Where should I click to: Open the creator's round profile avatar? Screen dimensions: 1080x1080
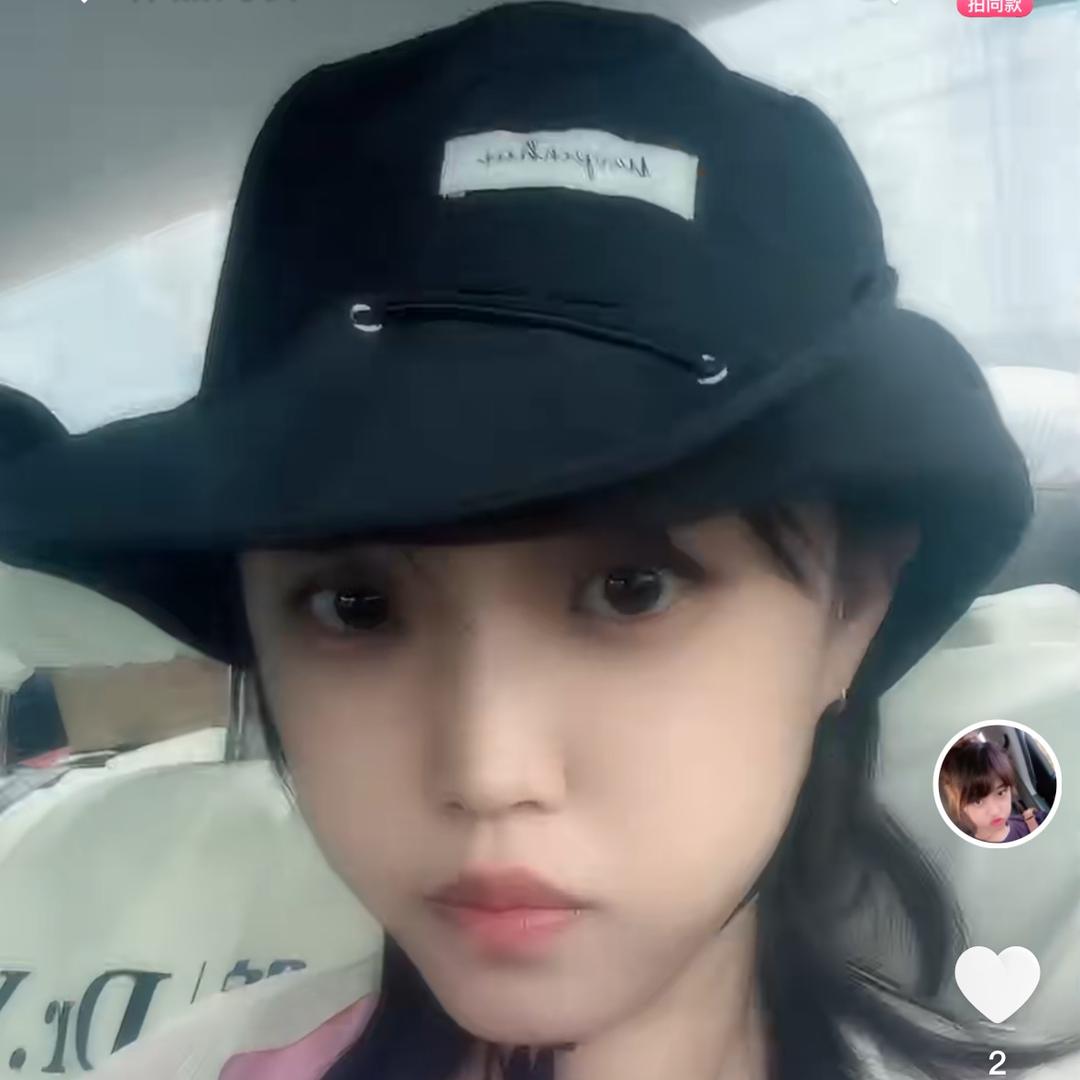tap(997, 783)
